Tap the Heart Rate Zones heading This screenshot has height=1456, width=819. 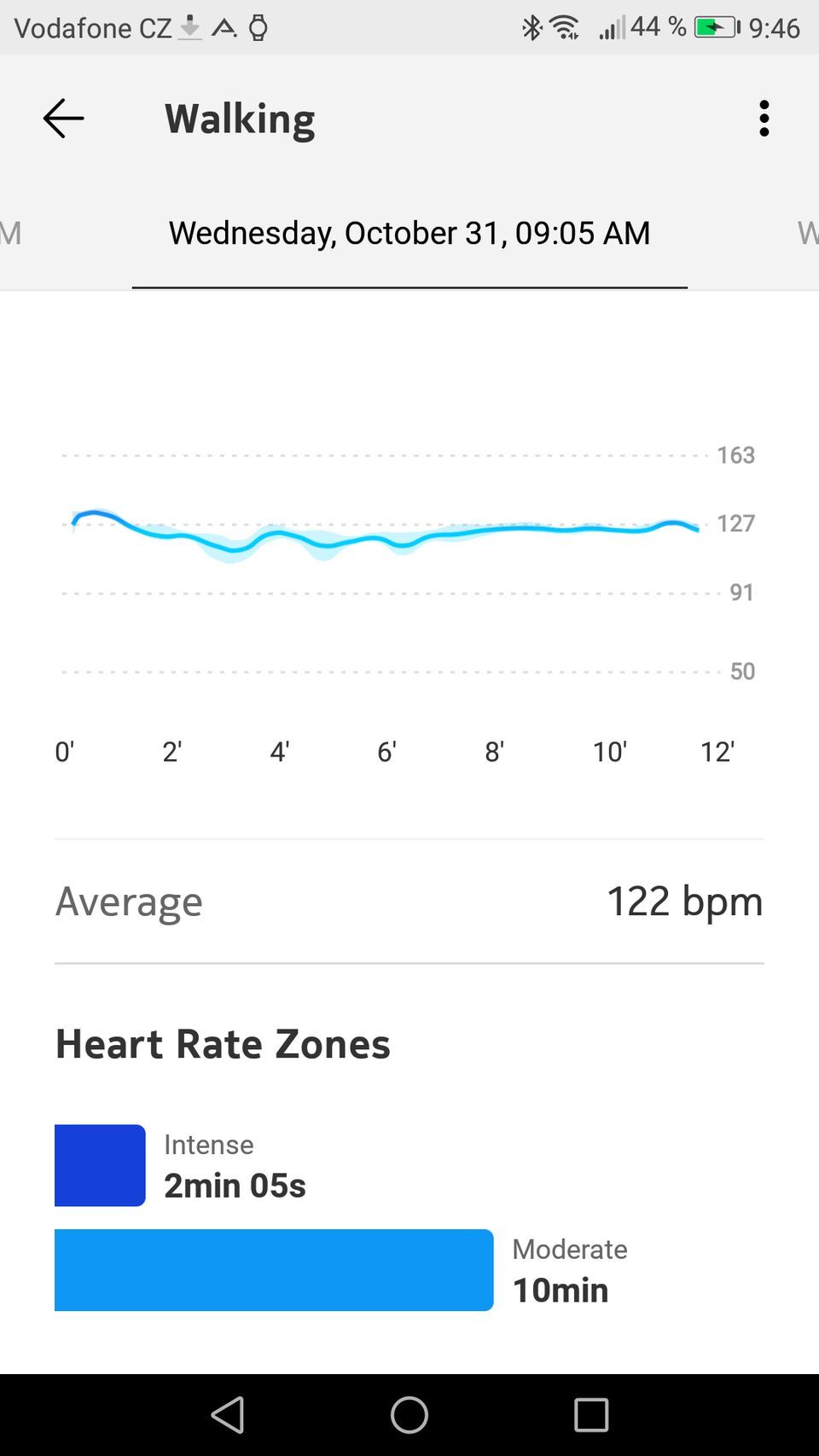pyautogui.click(x=223, y=1043)
